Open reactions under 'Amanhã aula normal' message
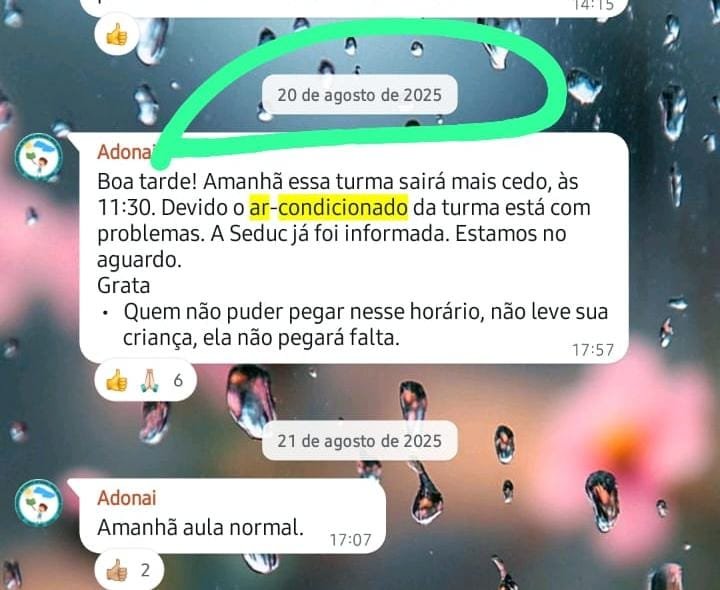Image resolution: width=720 pixels, height=590 pixels. [129, 571]
